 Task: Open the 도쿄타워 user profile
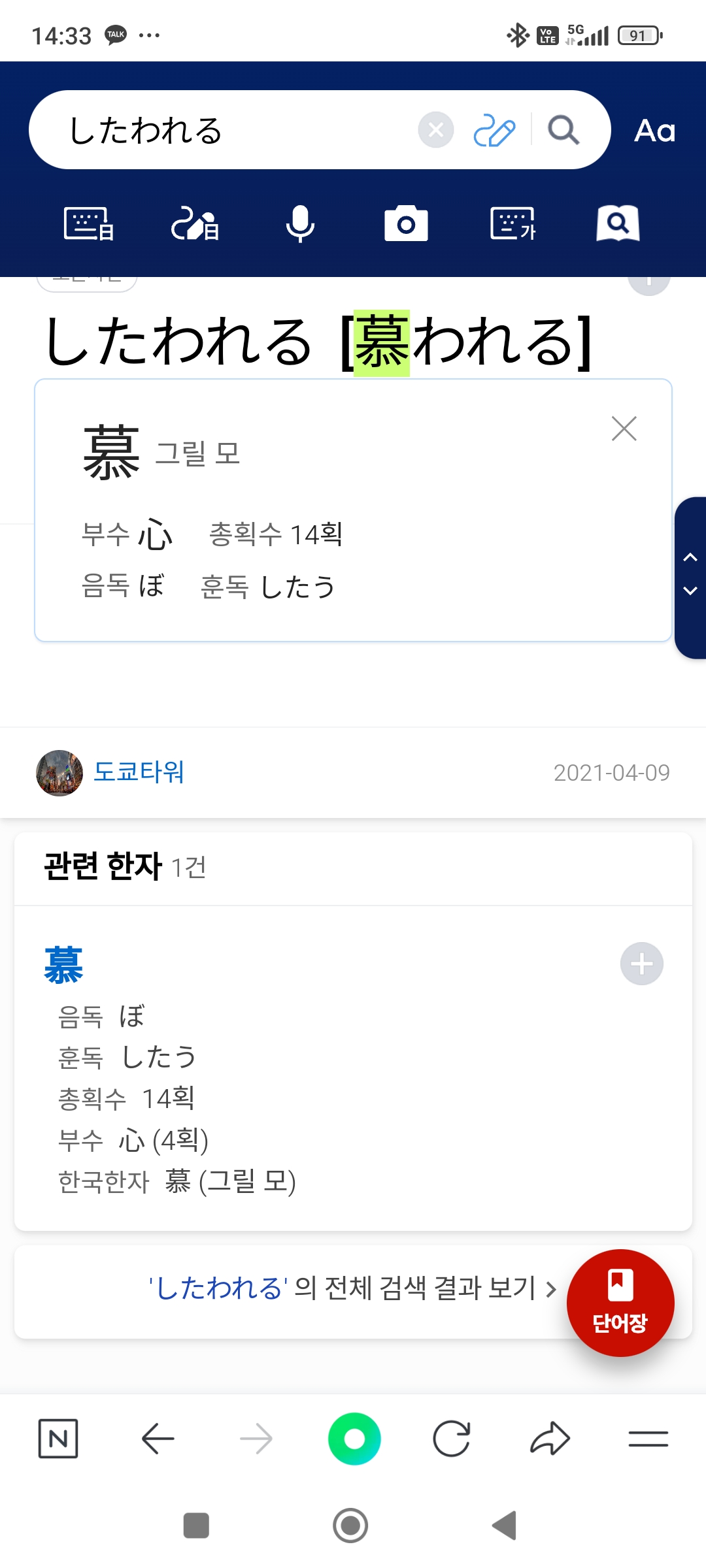coord(139,772)
